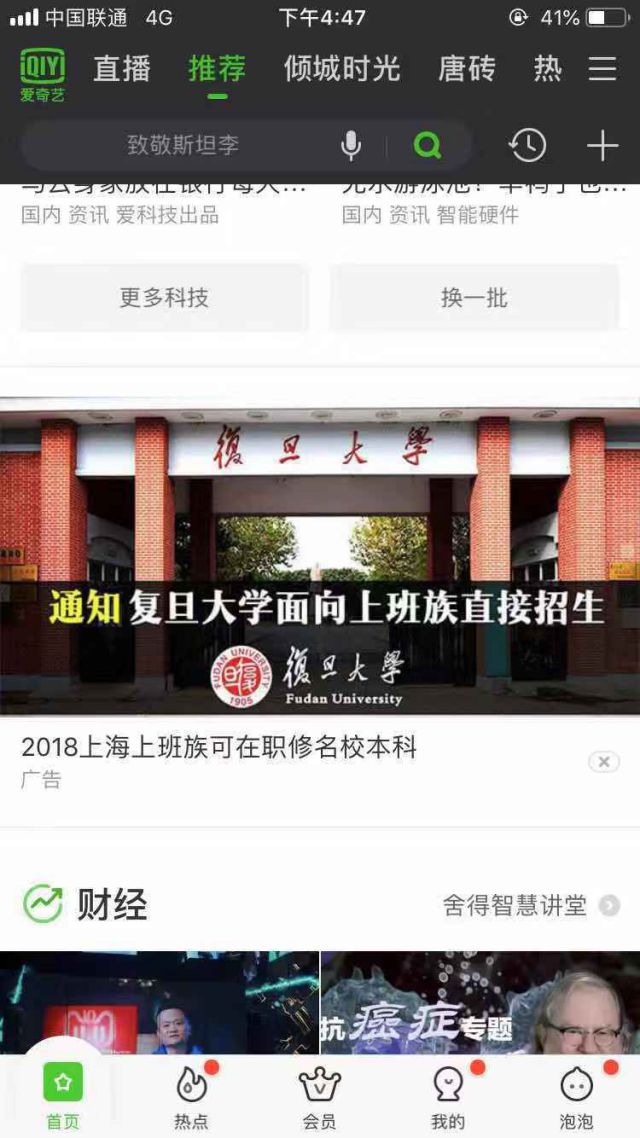The width and height of the screenshot is (640, 1138).
Task: Go to the 首页 tab
Action: [x=63, y=1095]
